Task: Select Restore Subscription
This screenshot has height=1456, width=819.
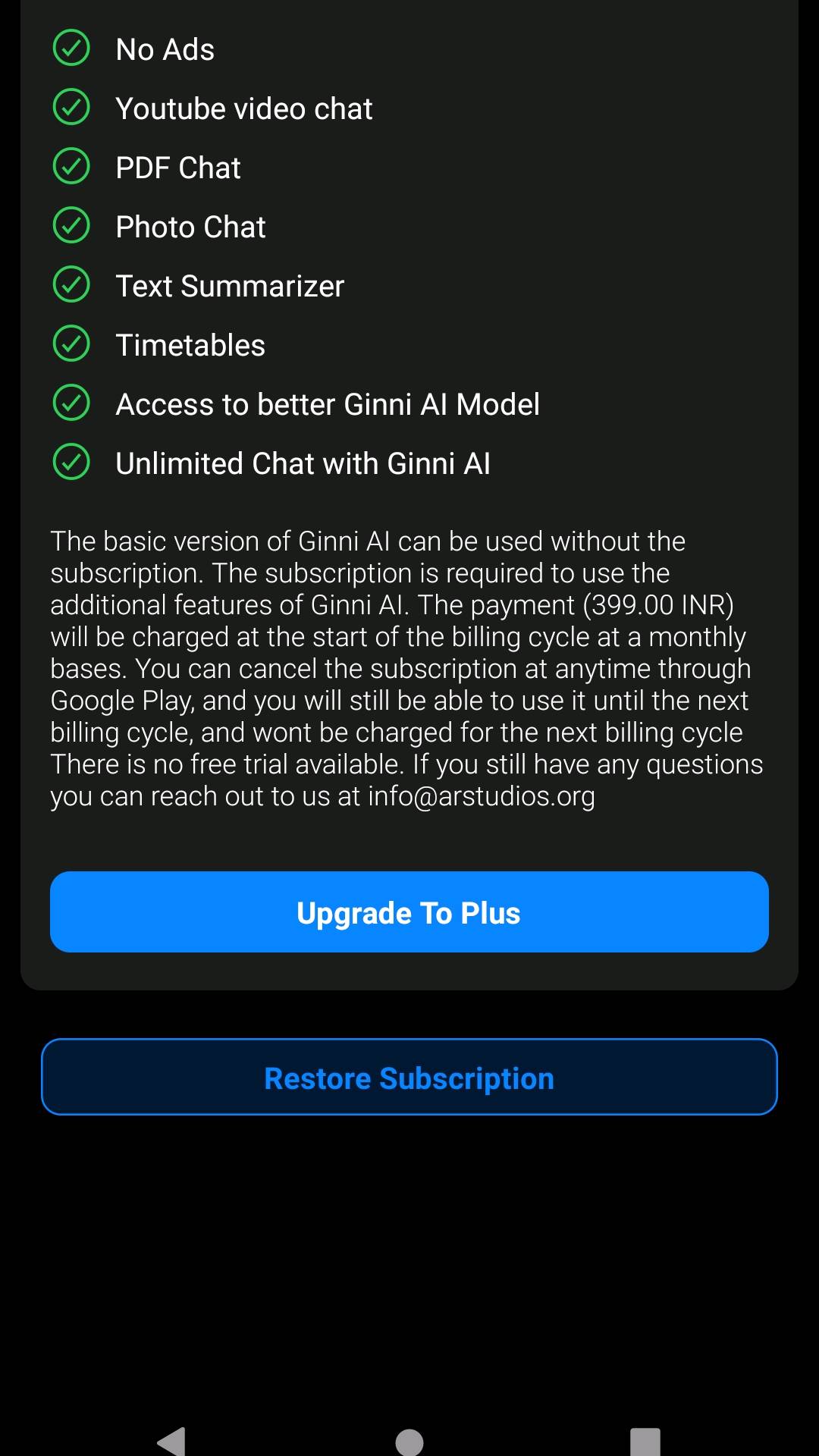Action: [409, 1078]
